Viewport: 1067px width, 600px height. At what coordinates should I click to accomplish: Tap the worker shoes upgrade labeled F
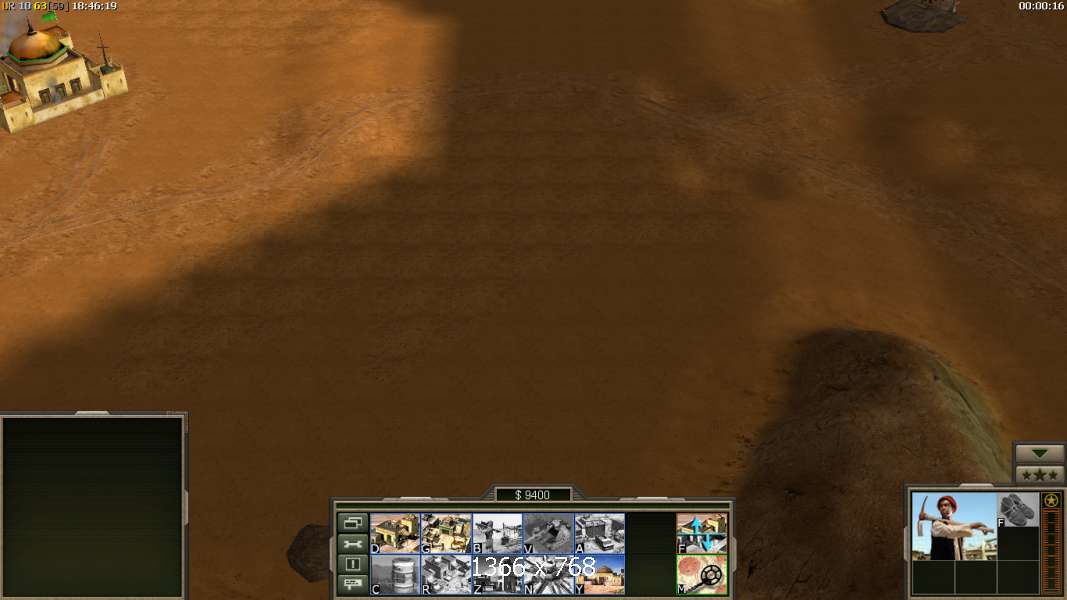click(1018, 509)
